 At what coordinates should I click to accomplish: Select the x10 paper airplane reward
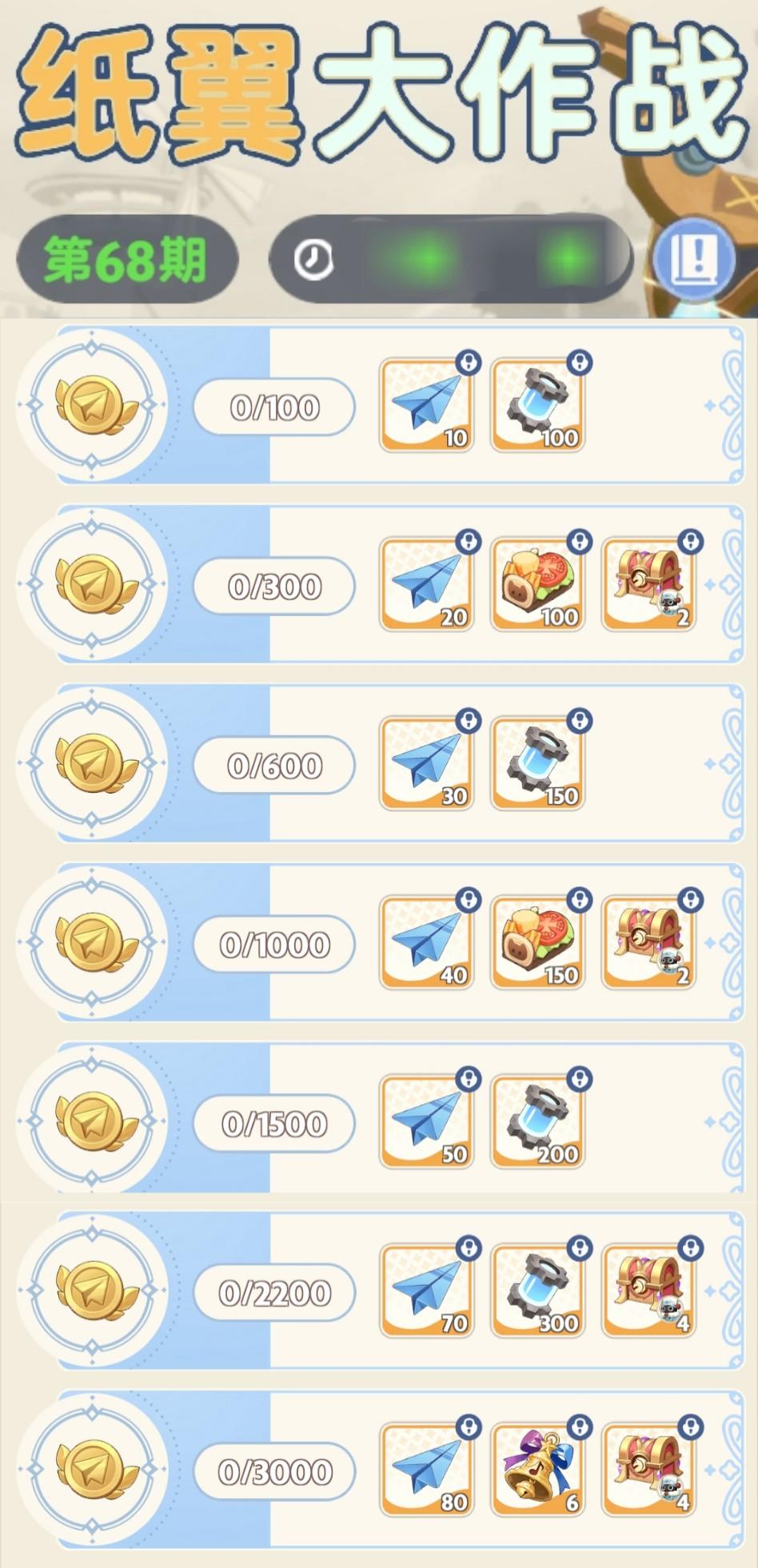[426, 404]
